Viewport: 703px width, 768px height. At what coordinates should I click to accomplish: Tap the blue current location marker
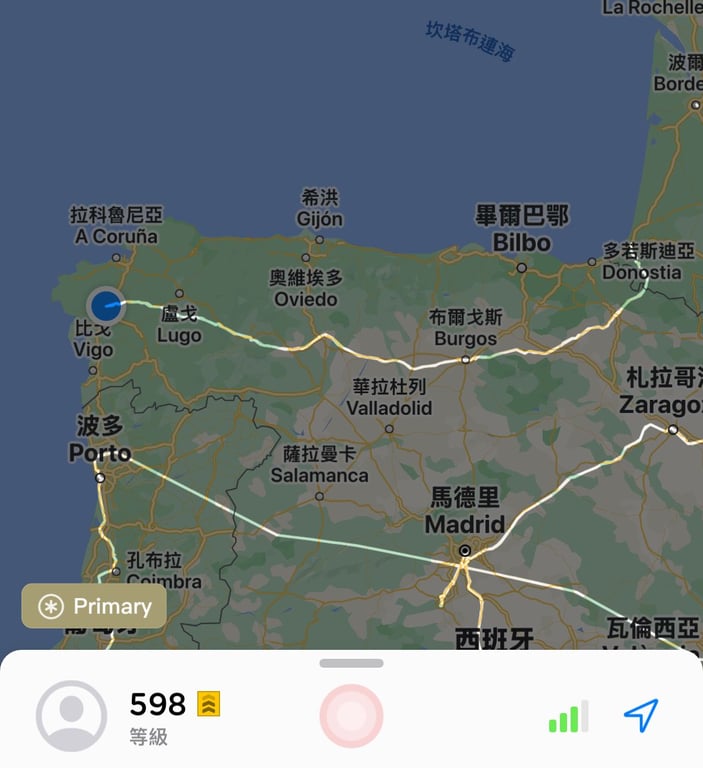pyautogui.click(x=105, y=306)
